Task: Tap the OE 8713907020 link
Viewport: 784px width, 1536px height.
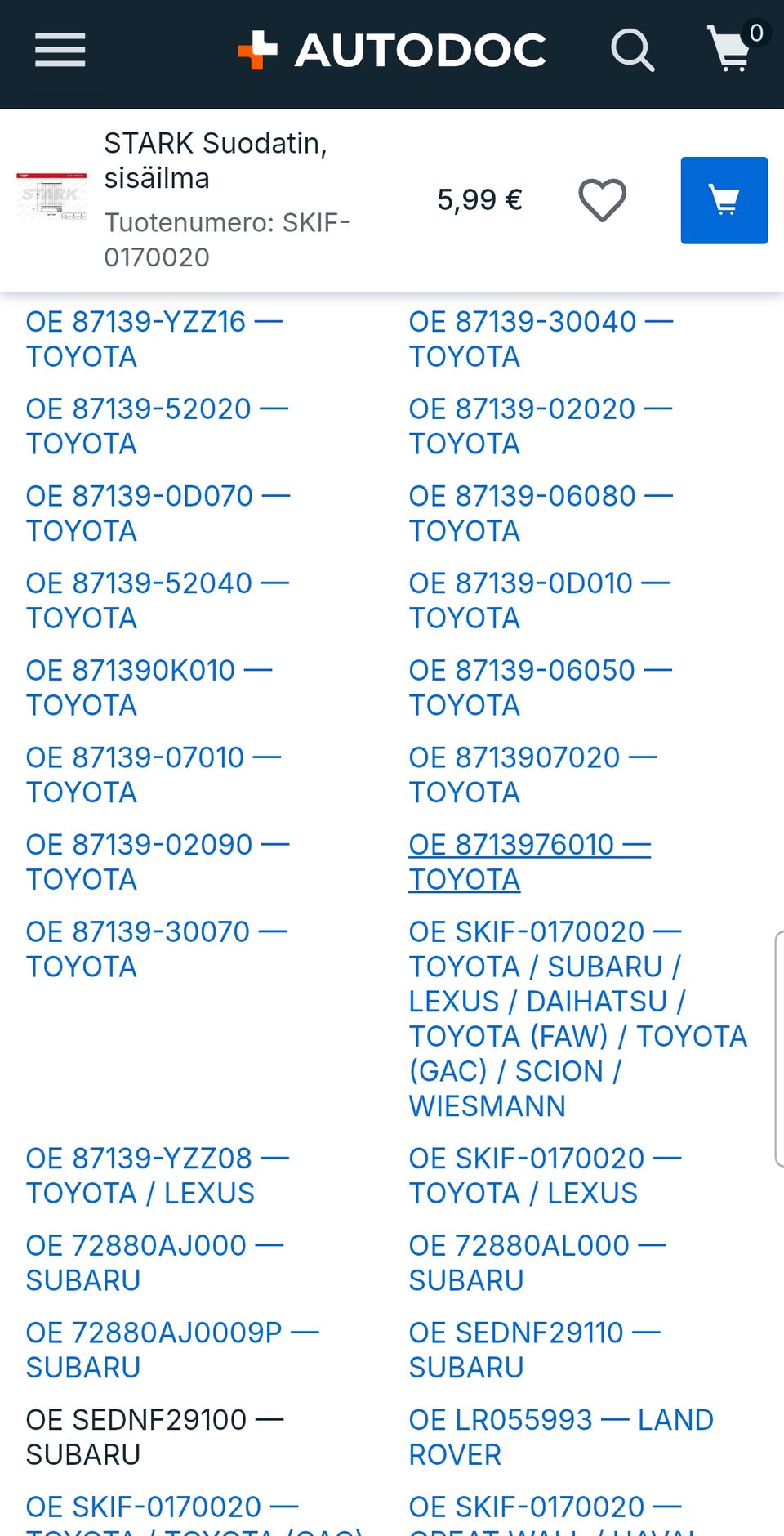Action: (532, 775)
